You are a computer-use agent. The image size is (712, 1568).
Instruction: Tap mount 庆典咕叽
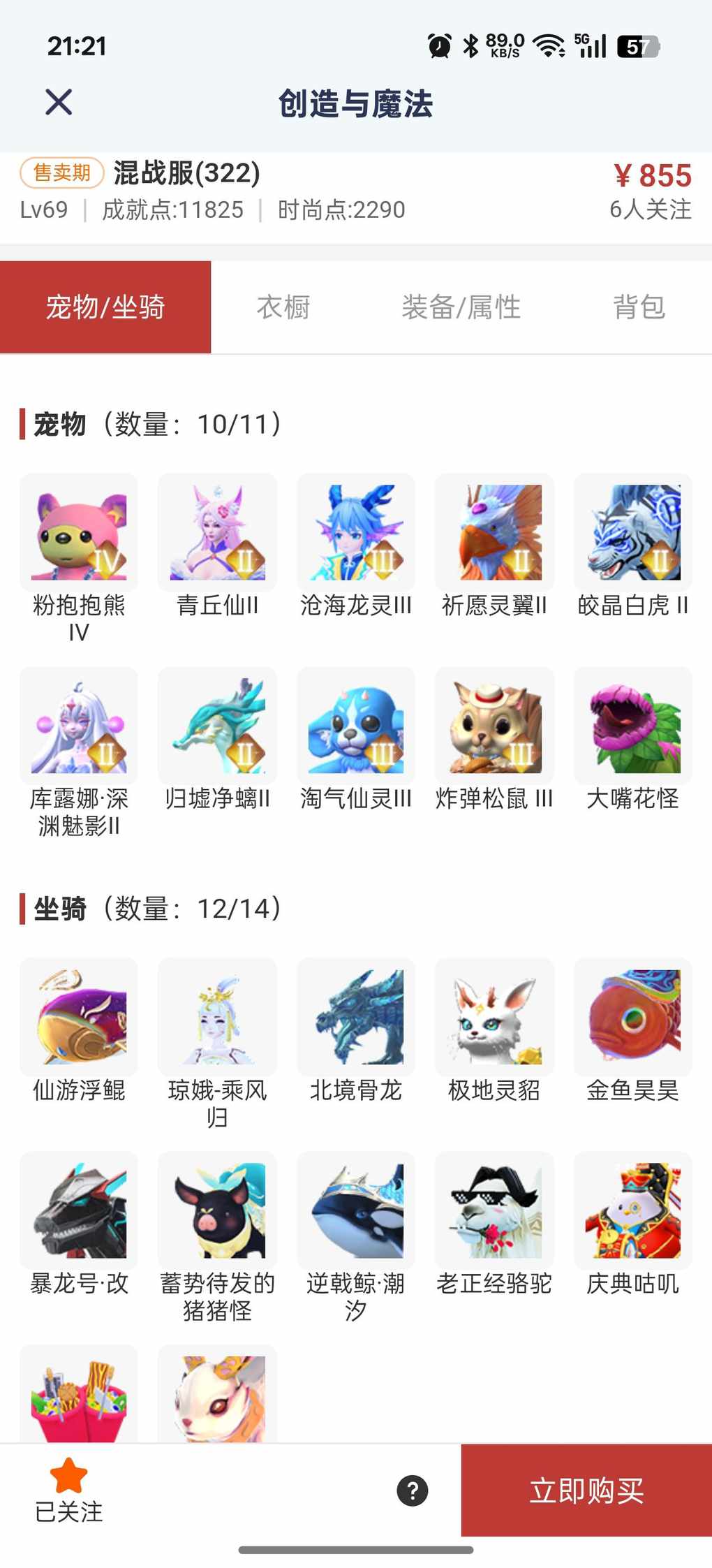point(633,1211)
